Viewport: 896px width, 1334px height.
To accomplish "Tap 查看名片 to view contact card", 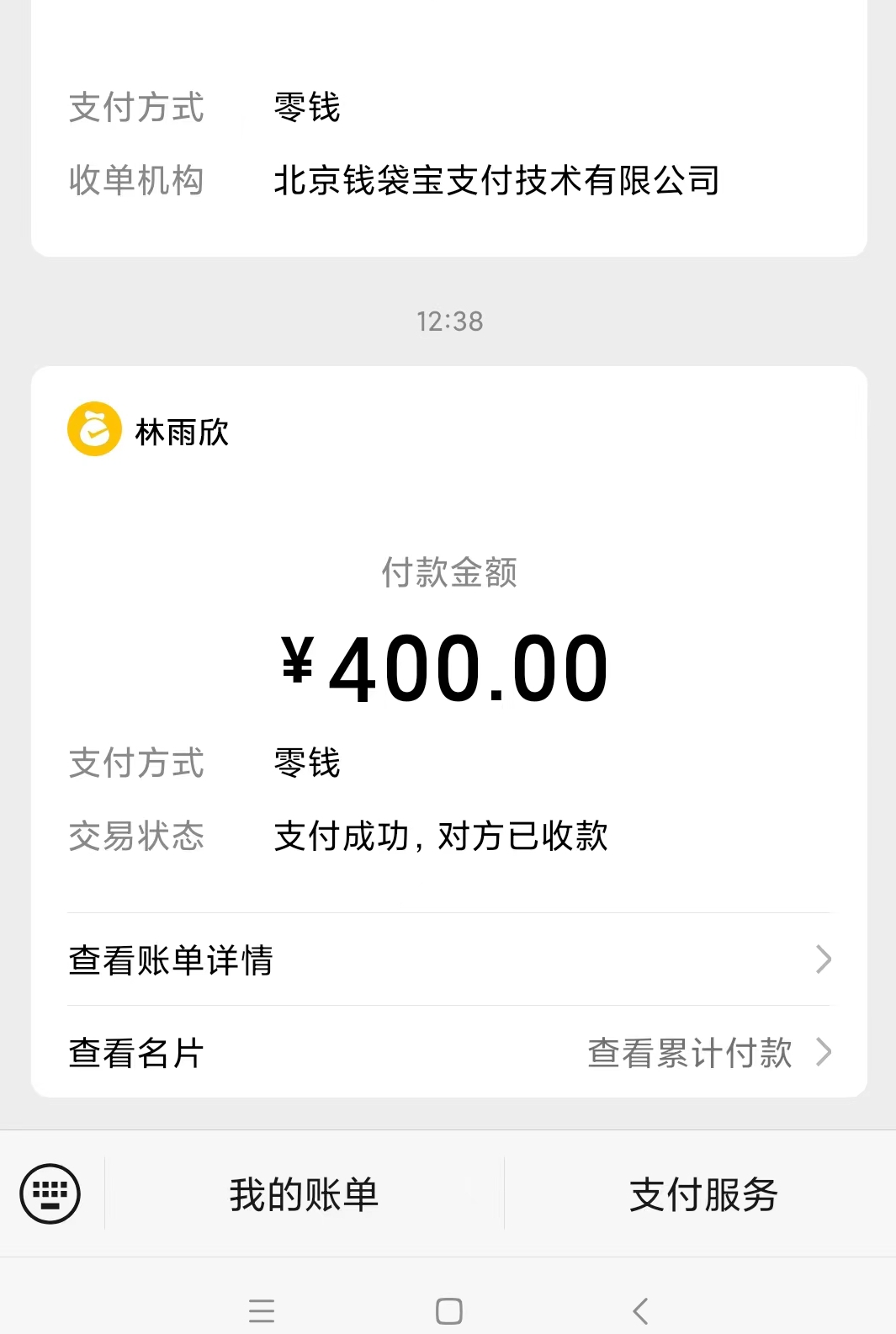I will [135, 1051].
